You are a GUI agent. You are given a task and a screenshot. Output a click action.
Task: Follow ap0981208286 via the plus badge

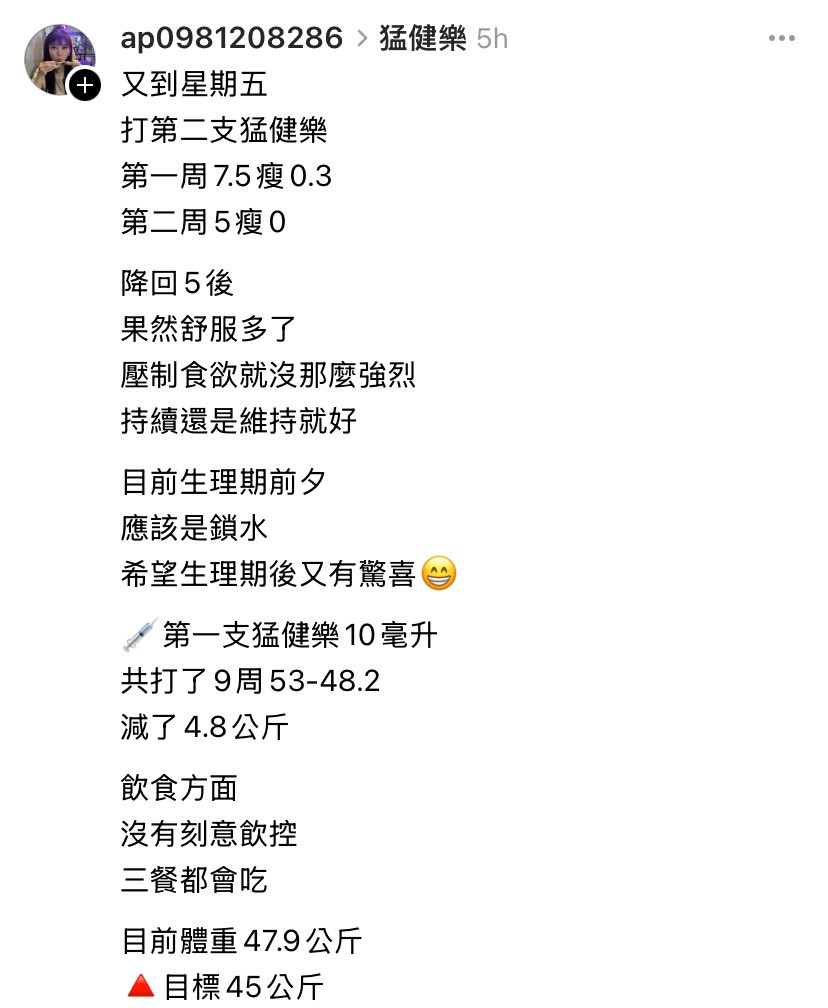[85, 86]
